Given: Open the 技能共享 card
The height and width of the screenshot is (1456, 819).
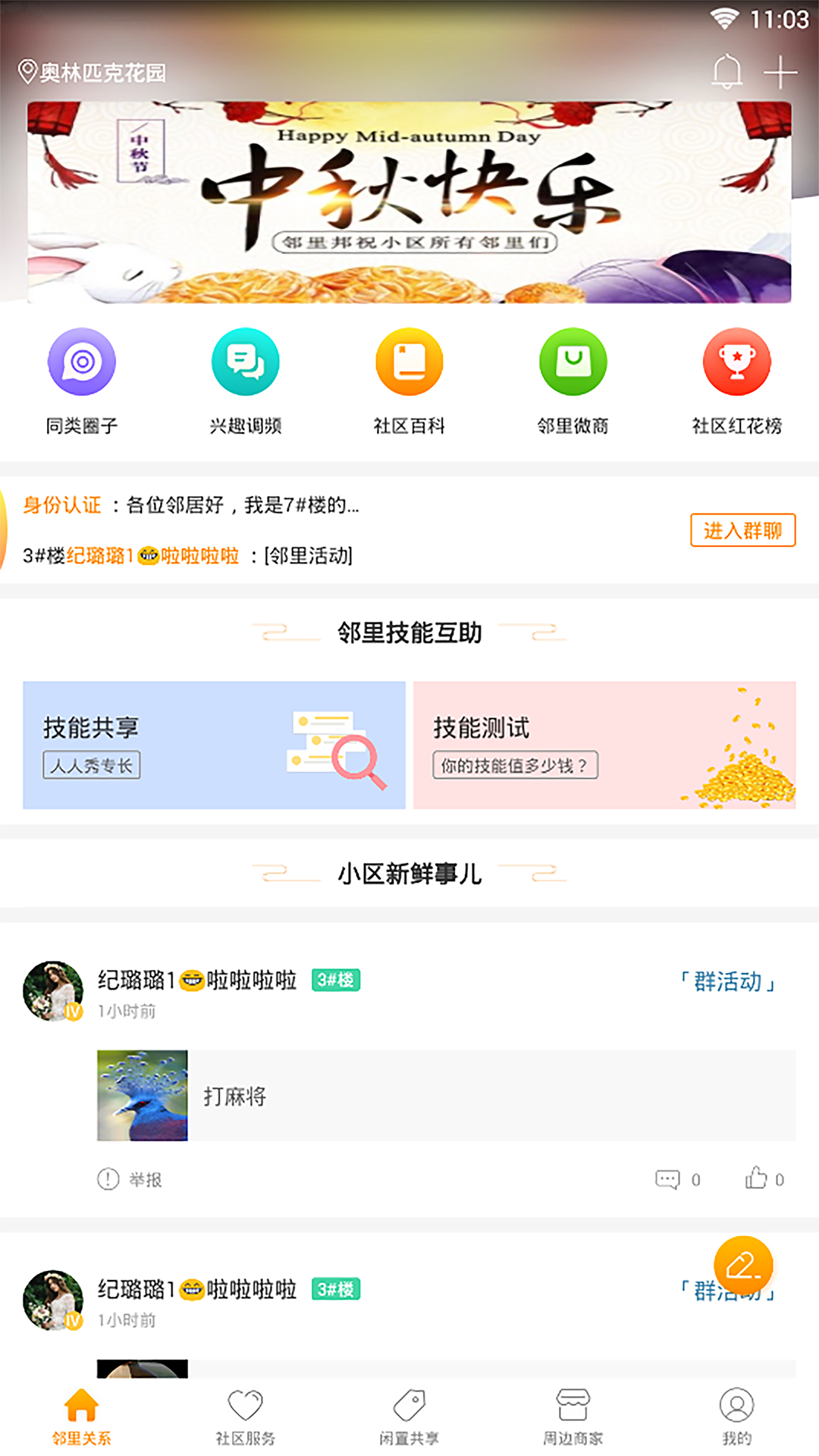Looking at the screenshot, I should pyautogui.click(x=214, y=745).
